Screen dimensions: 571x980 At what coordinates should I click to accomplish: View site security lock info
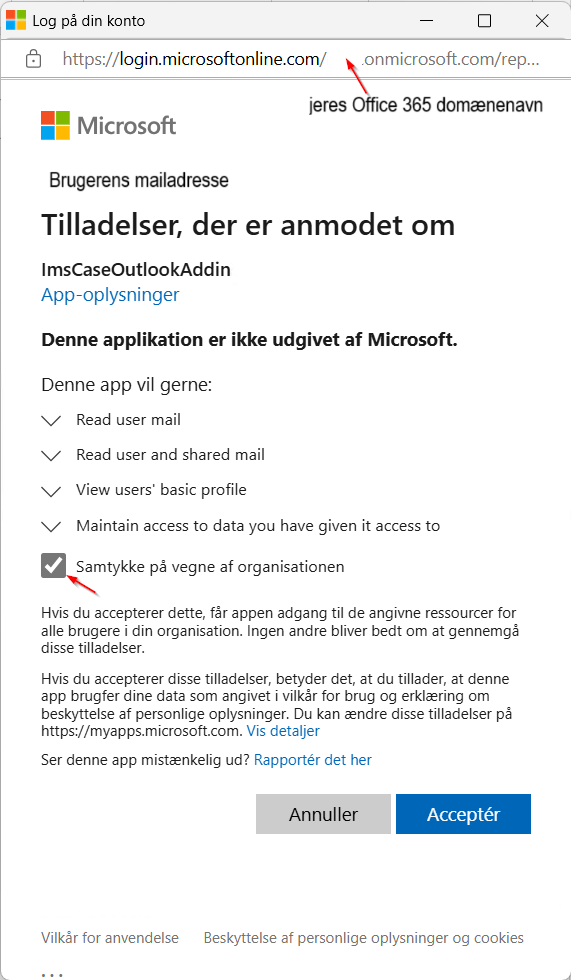click(x=32, y=59)
